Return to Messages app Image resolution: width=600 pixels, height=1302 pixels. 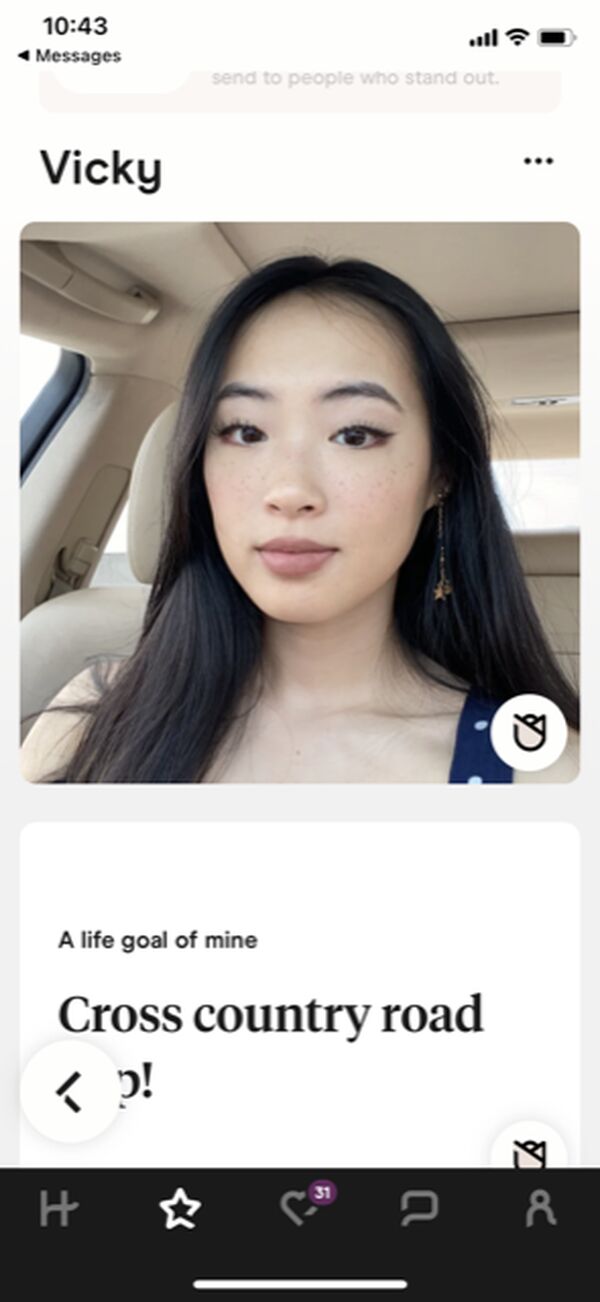[70, 56]
